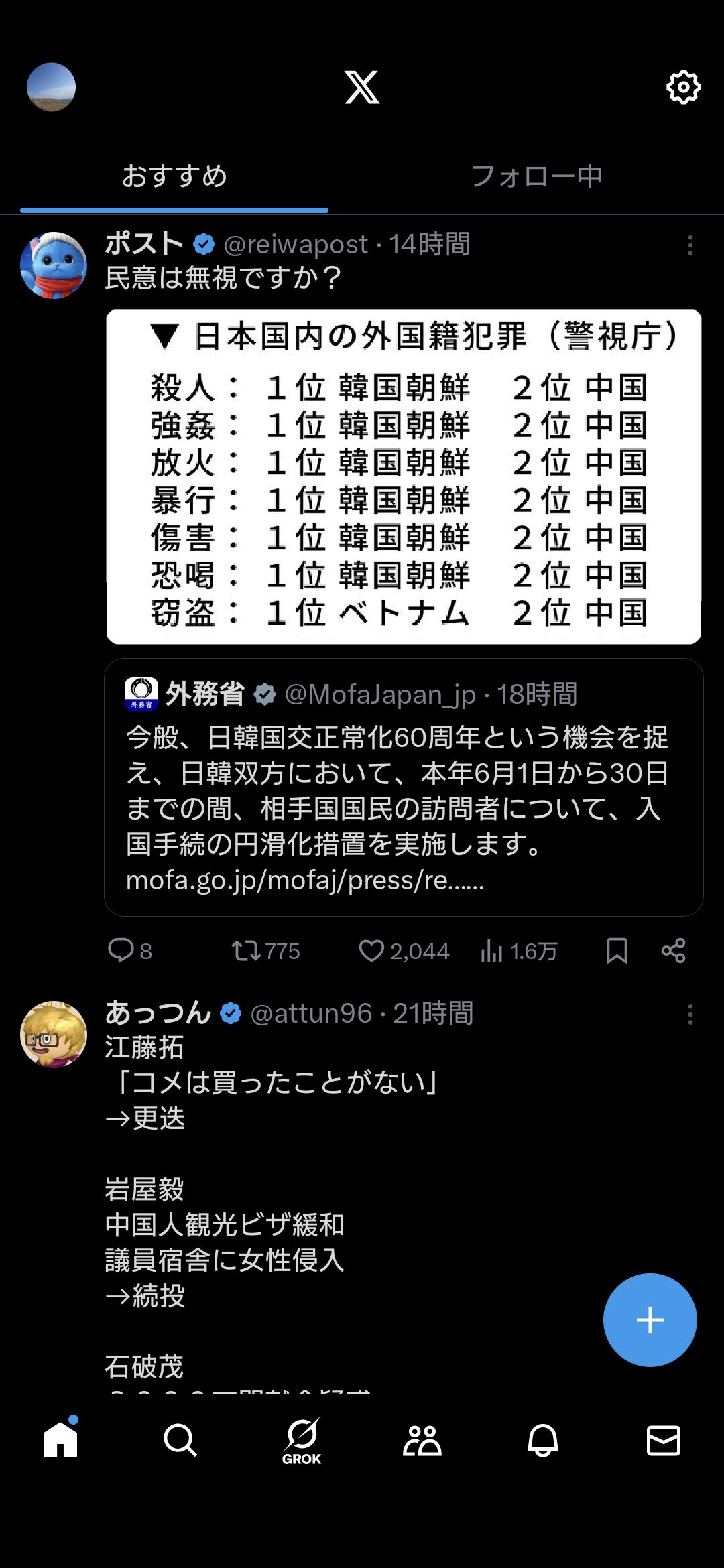
Task: Open timeline settings gear
Action: point(683,87)
